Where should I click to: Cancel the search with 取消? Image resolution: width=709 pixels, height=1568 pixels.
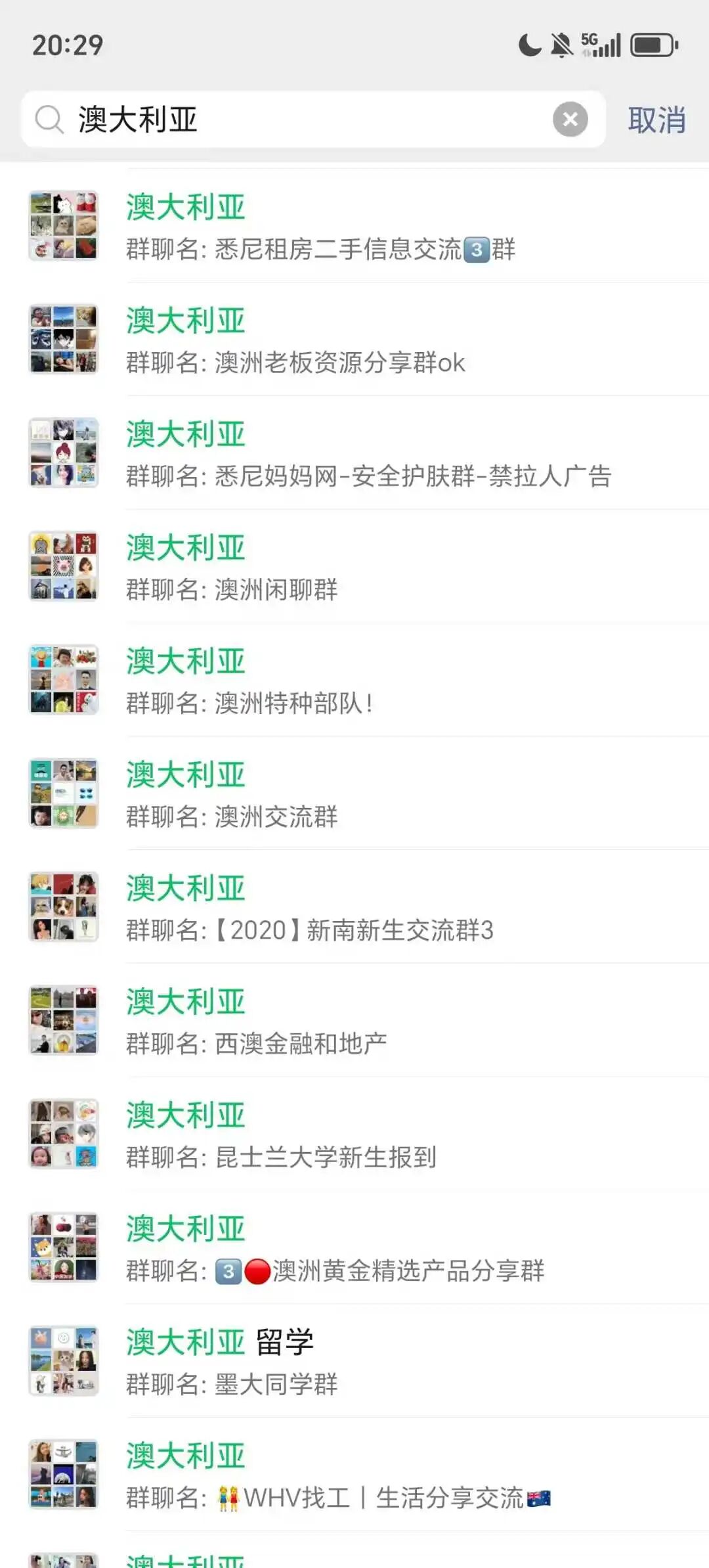pyautogui.click(x=656, y=120)
